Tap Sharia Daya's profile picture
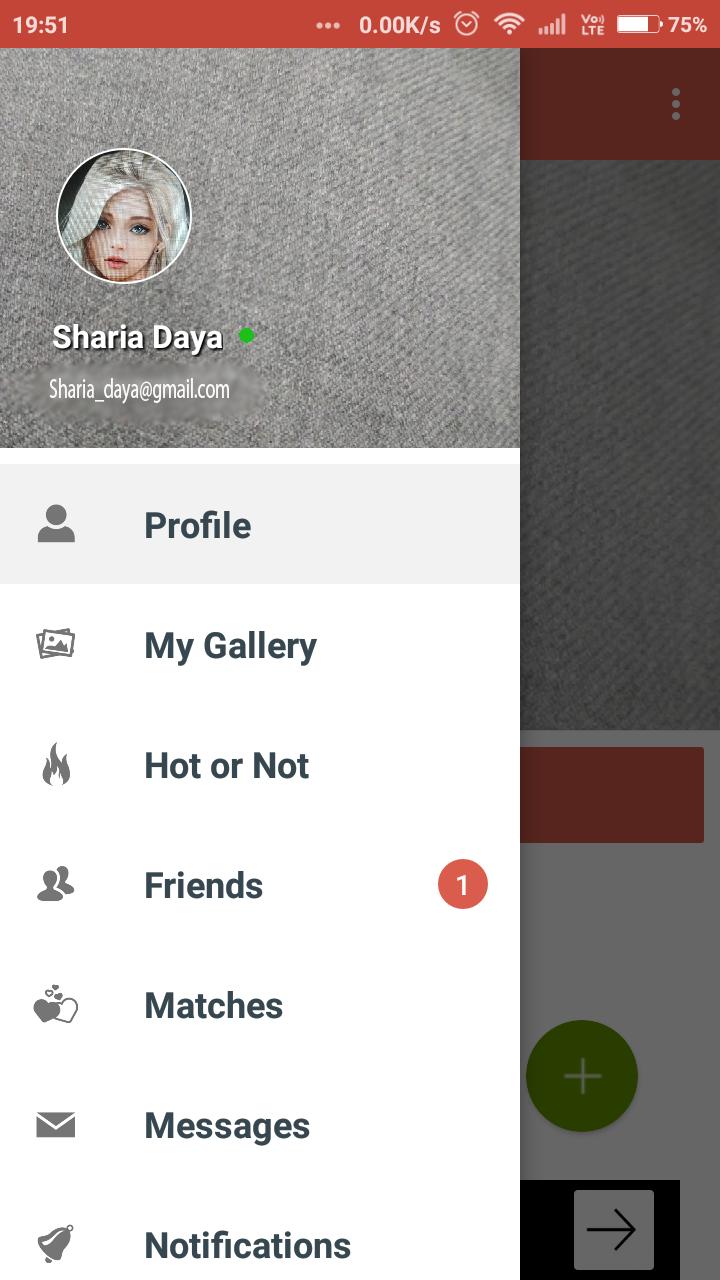Image resolution: width=720 pixels, height=1280 pixels. point(124,216)
